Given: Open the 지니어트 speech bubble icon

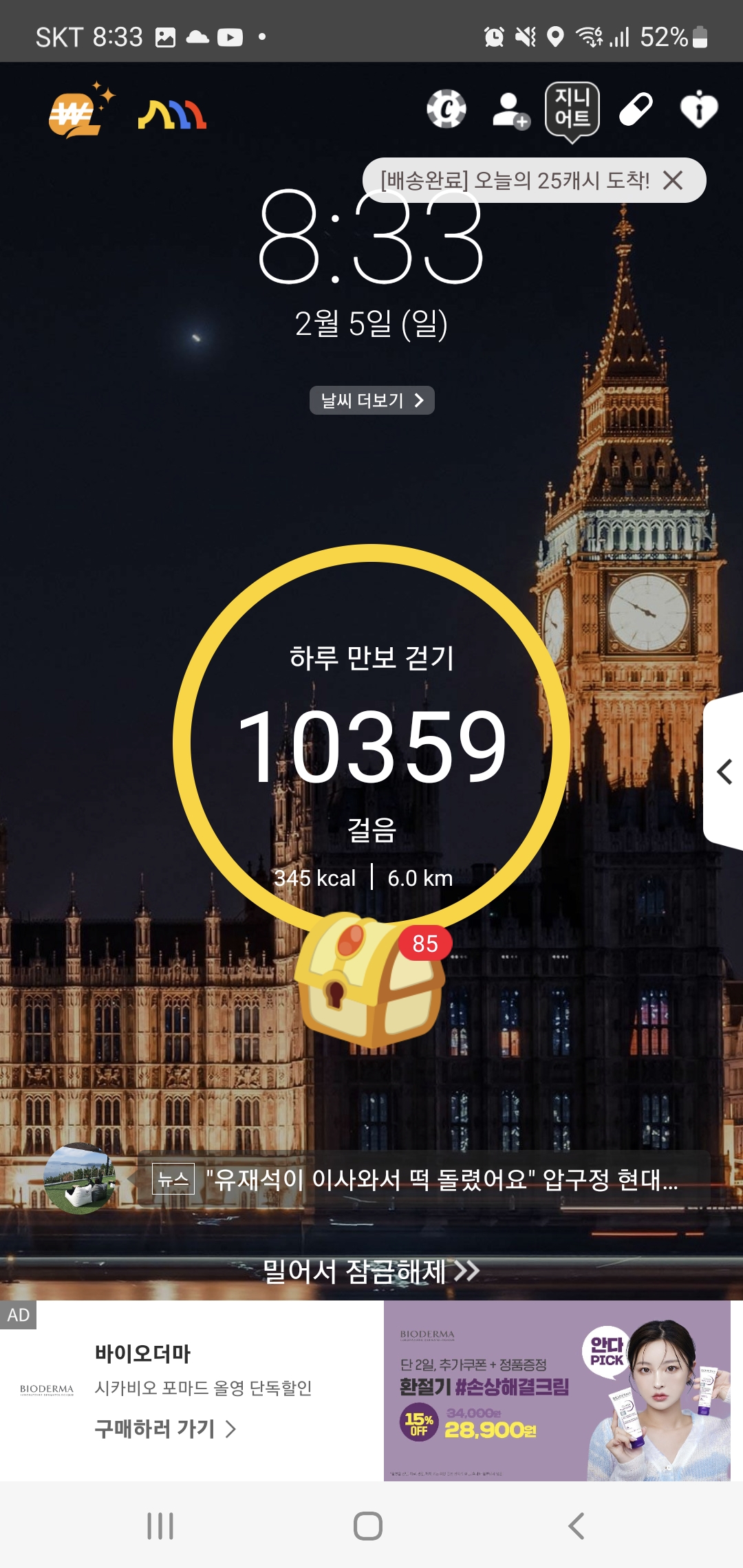Looking at the screenshot, I should [572, 110].
